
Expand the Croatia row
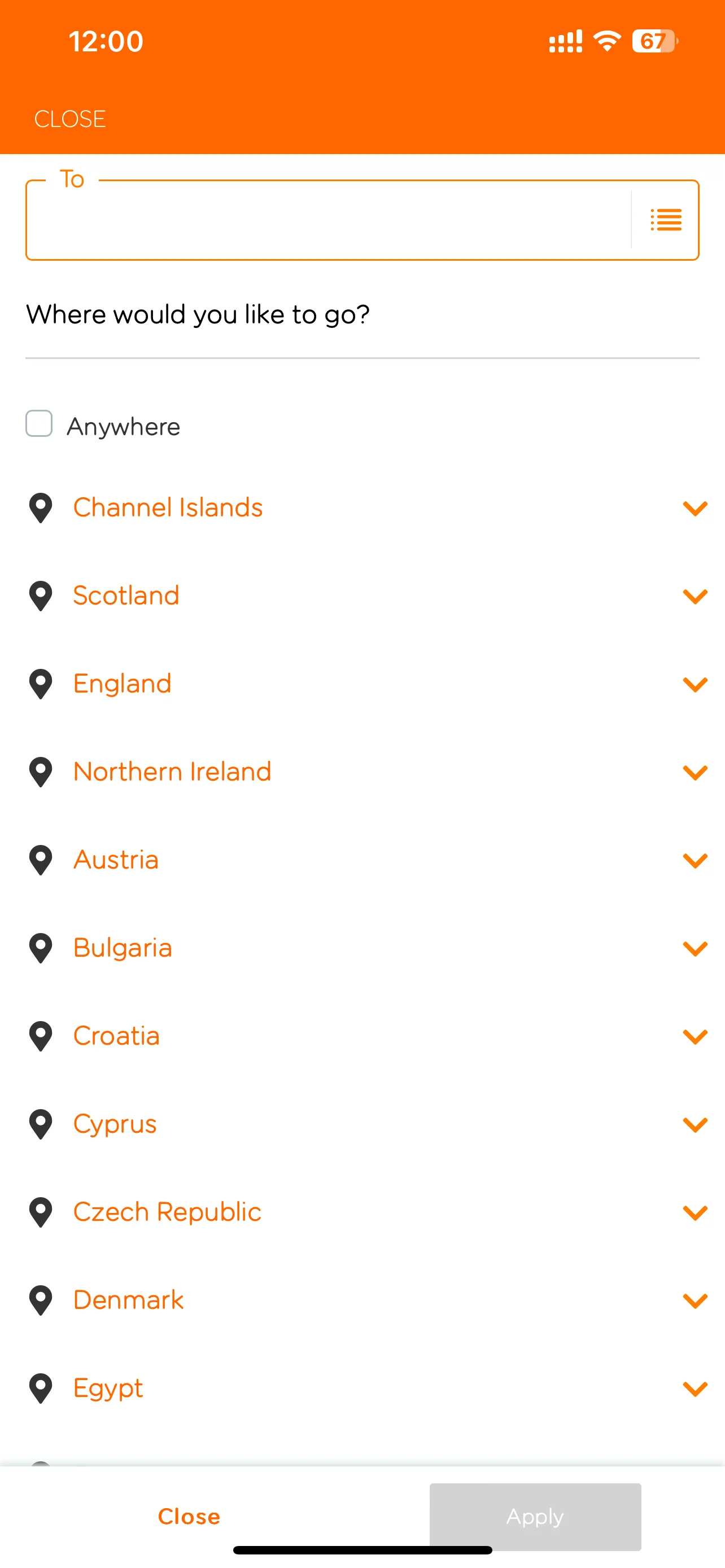tap(695, 1037)
